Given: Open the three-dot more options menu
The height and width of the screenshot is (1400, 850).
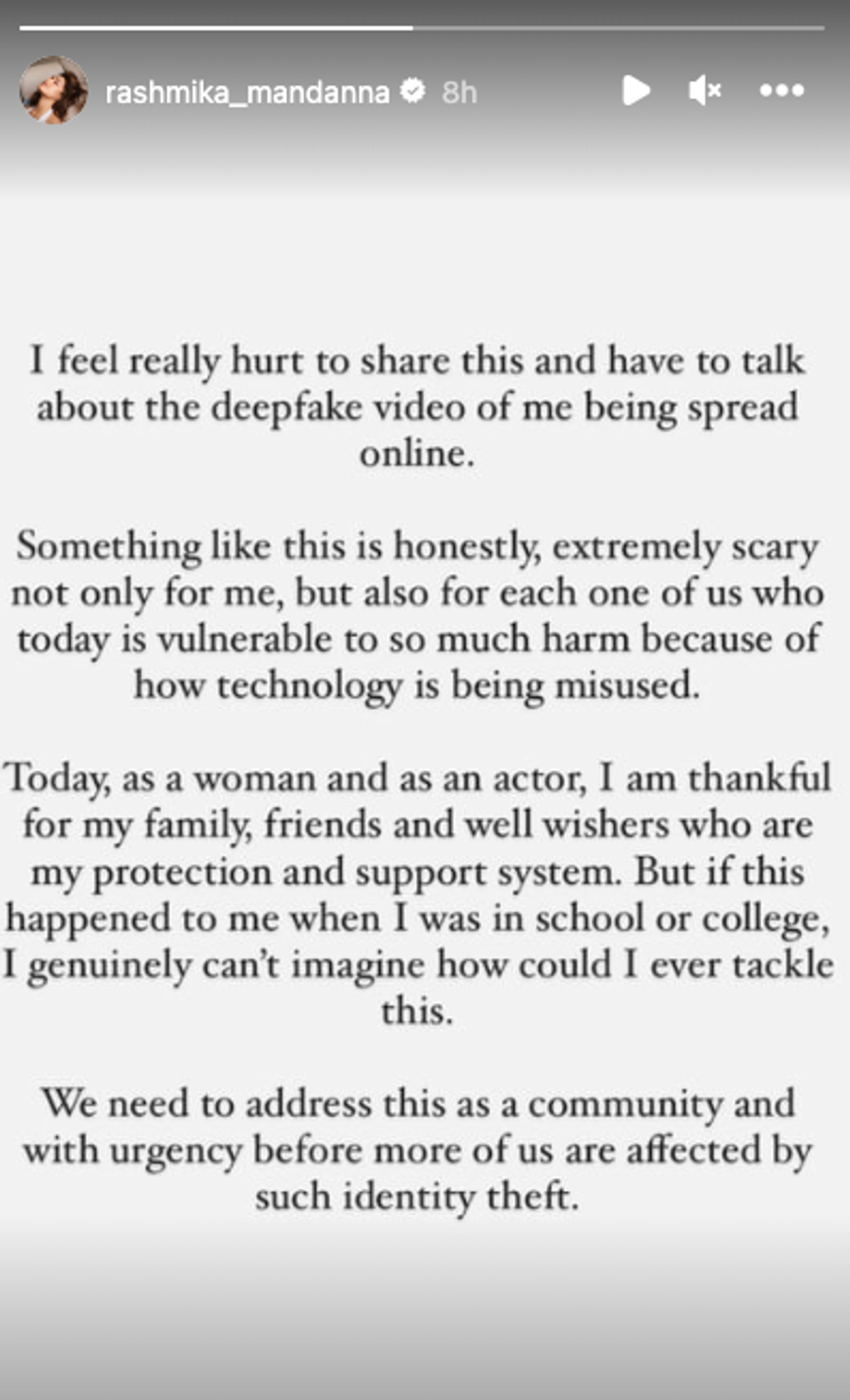Looking at the screenshot, I should point(781,90).
